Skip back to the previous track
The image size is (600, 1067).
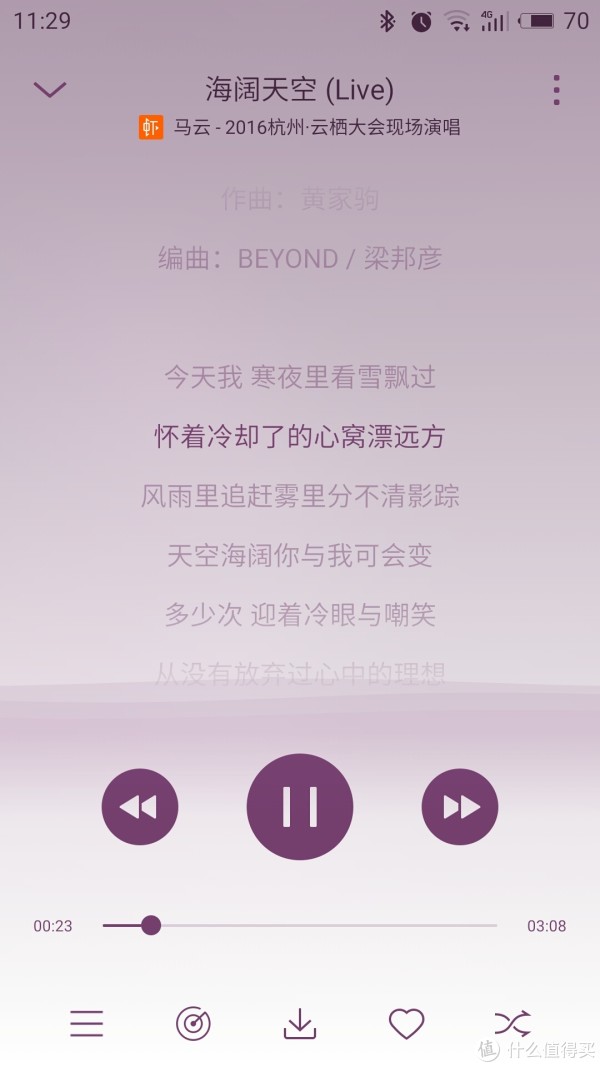[x=140, y=806]
